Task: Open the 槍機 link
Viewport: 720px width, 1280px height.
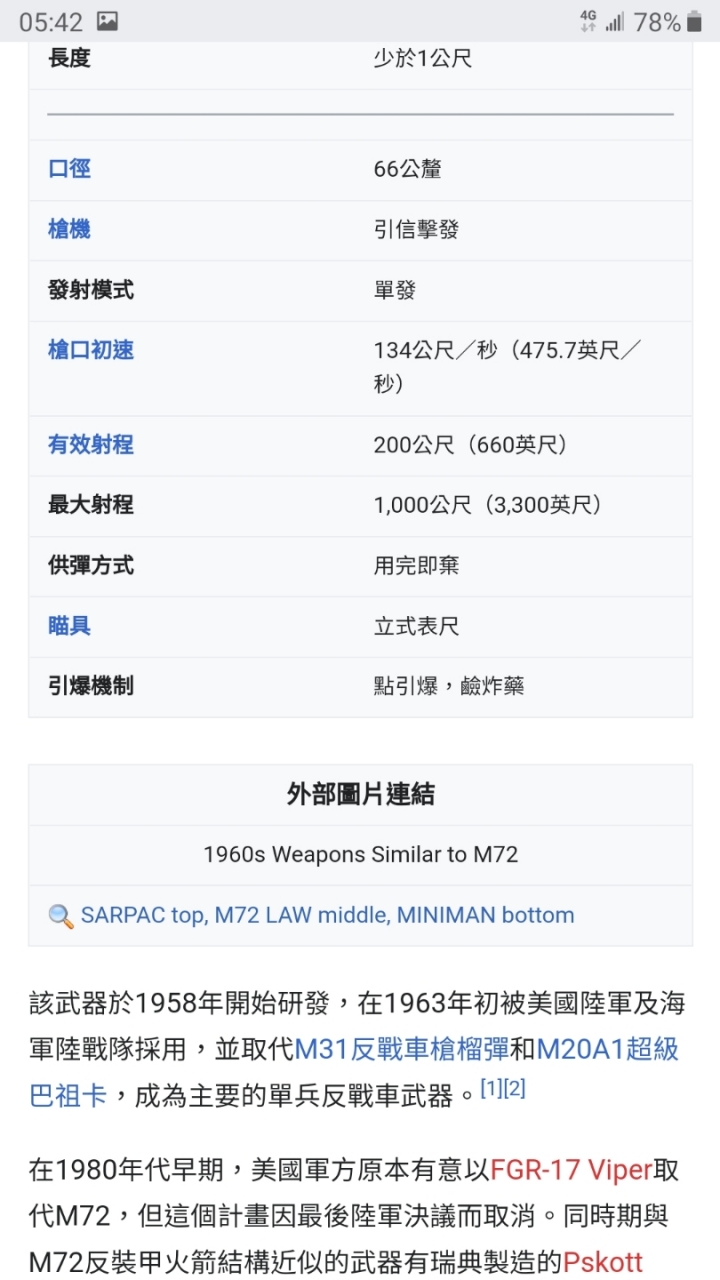Action: tap(69, 230)
